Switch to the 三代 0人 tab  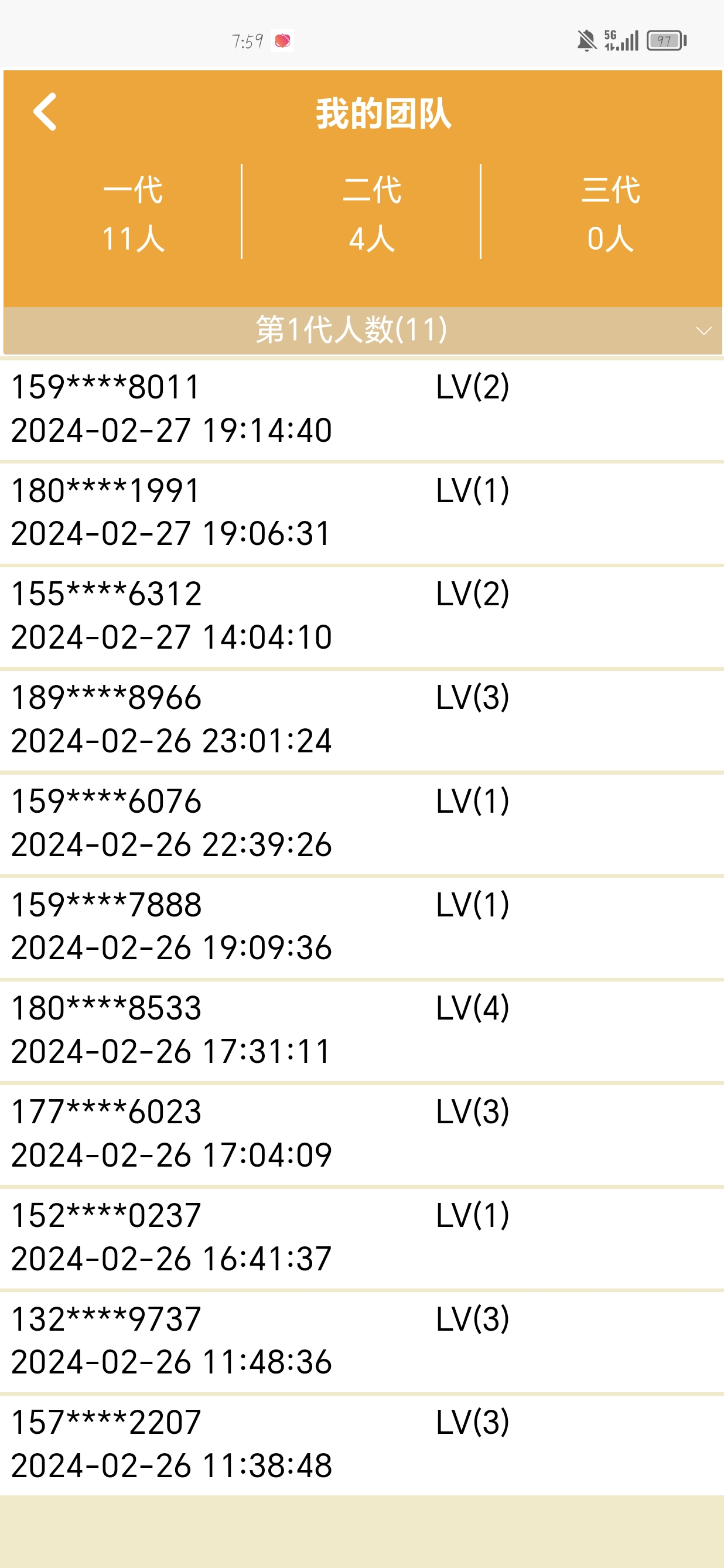[610, 213]
